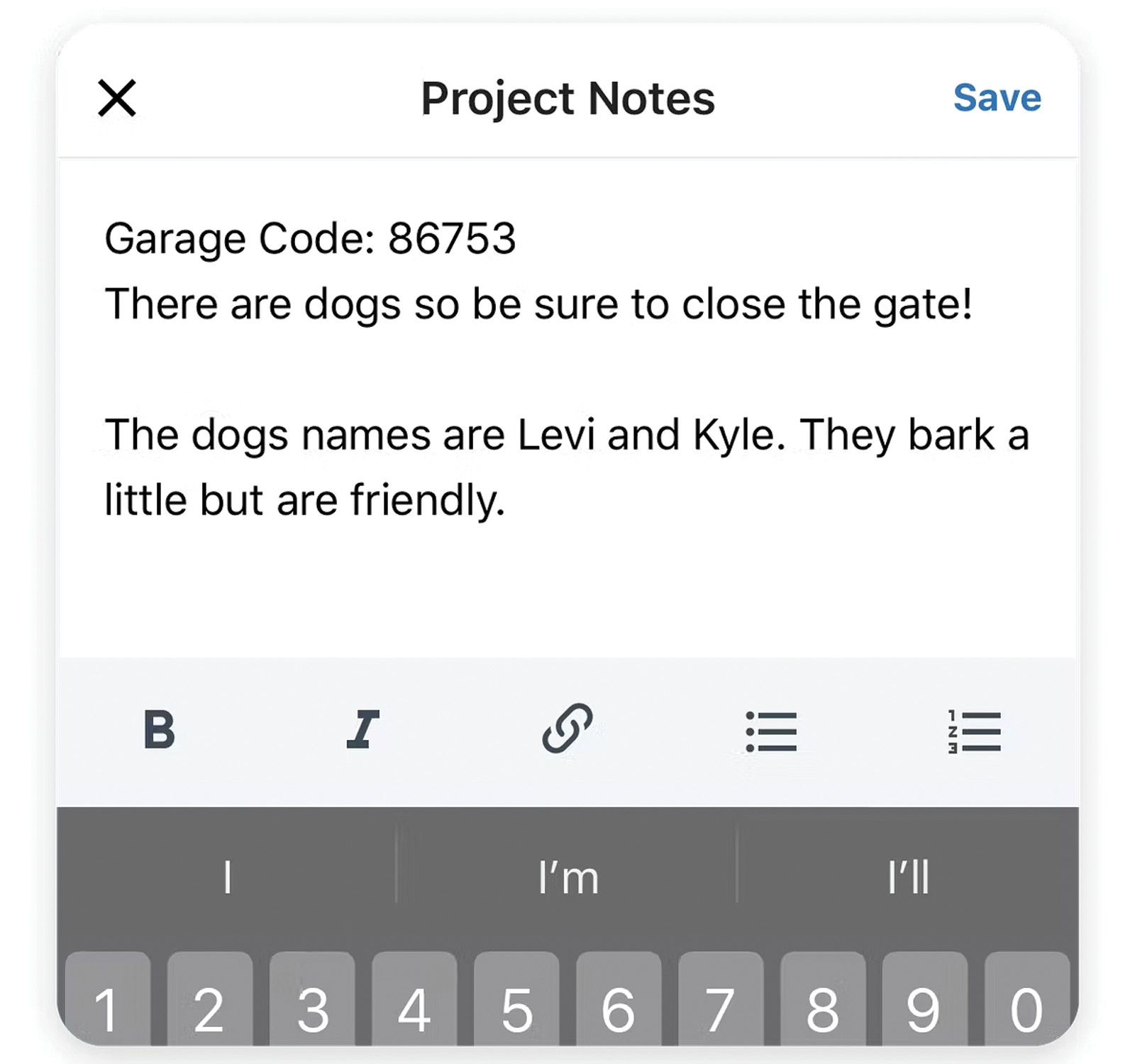This screenshot has width=1135, height=1064.
Task: Tap into the notes text area
Action: click(567, 567)
